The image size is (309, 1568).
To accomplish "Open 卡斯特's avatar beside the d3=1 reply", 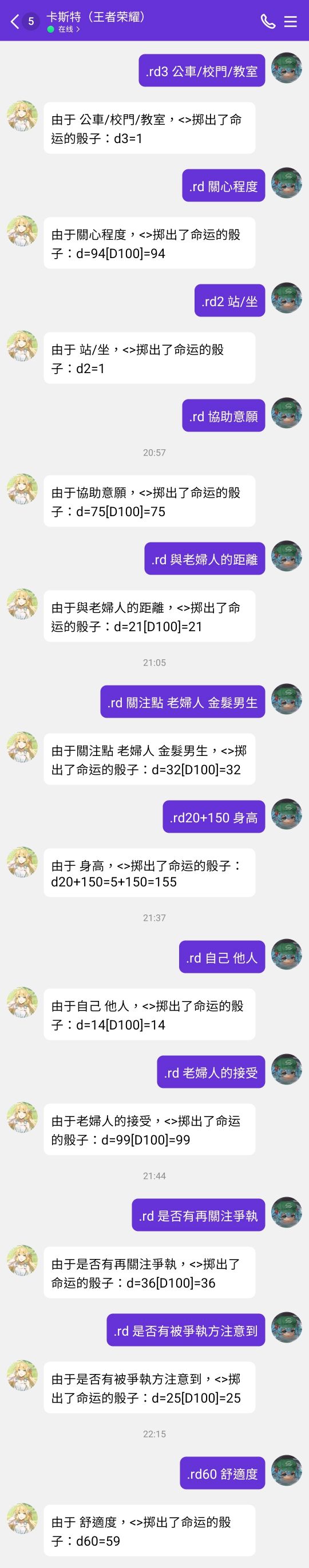I will 22,116.
